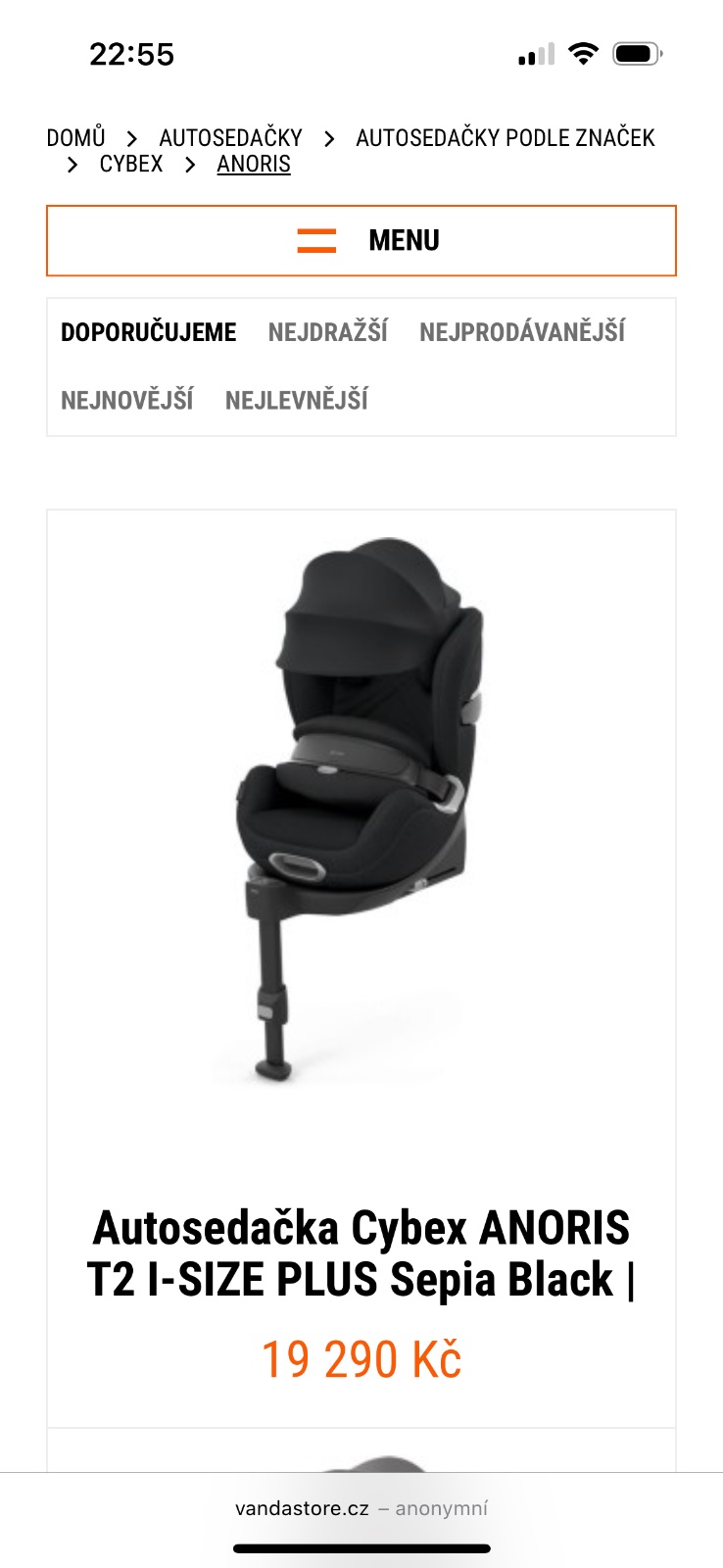Sort by NEJLEVNĚJŠÍ
This screenshot has height=1568, width=723.
tap(296, 400)
